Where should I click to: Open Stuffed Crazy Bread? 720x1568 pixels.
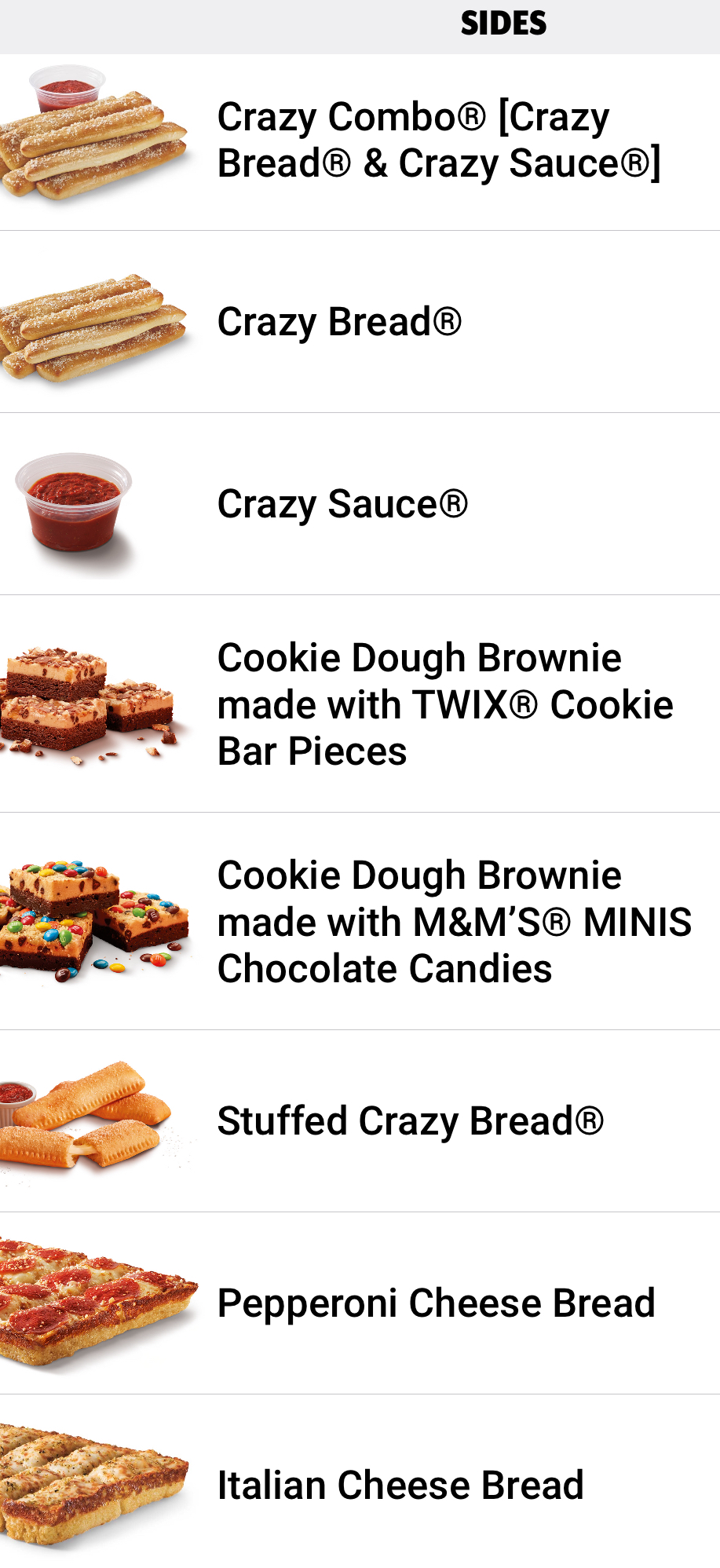(410, 1121)
